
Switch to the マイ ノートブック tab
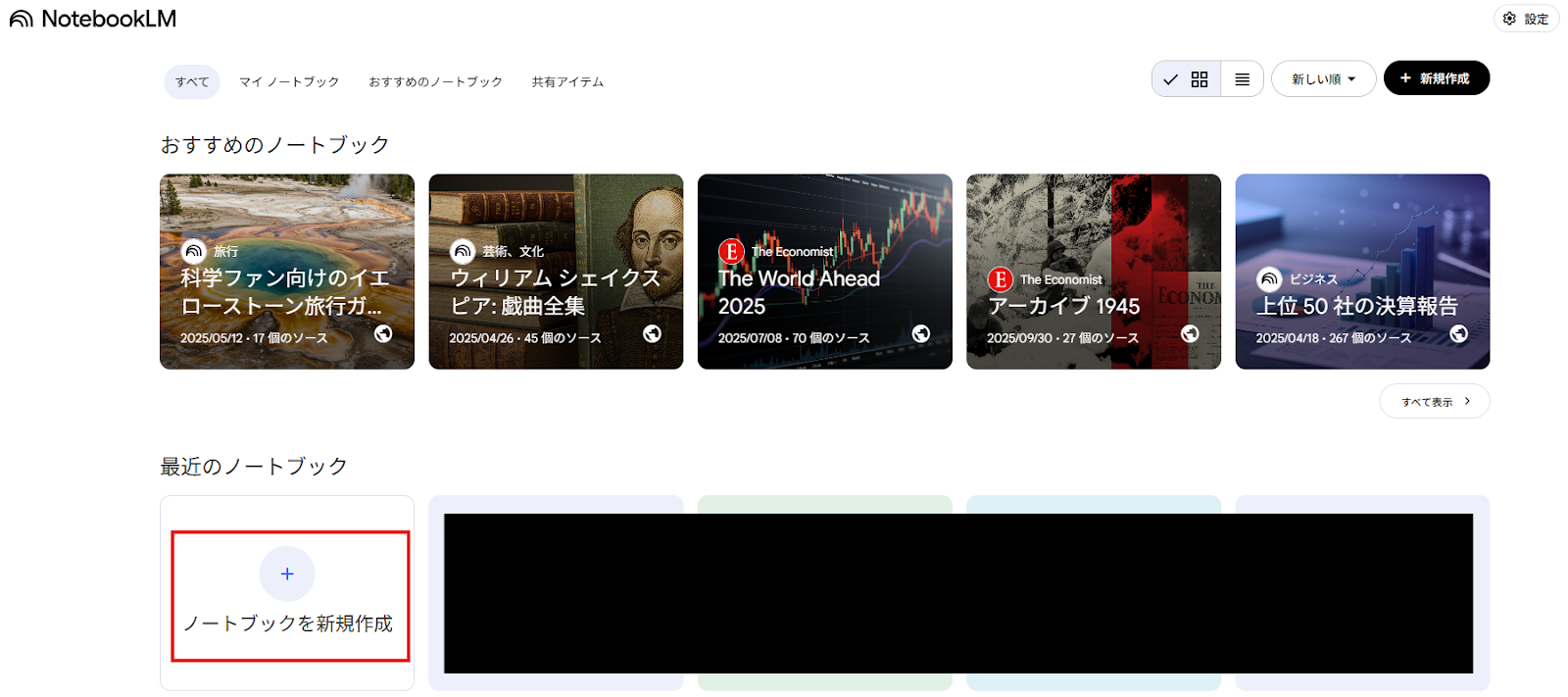pos(289,82)
